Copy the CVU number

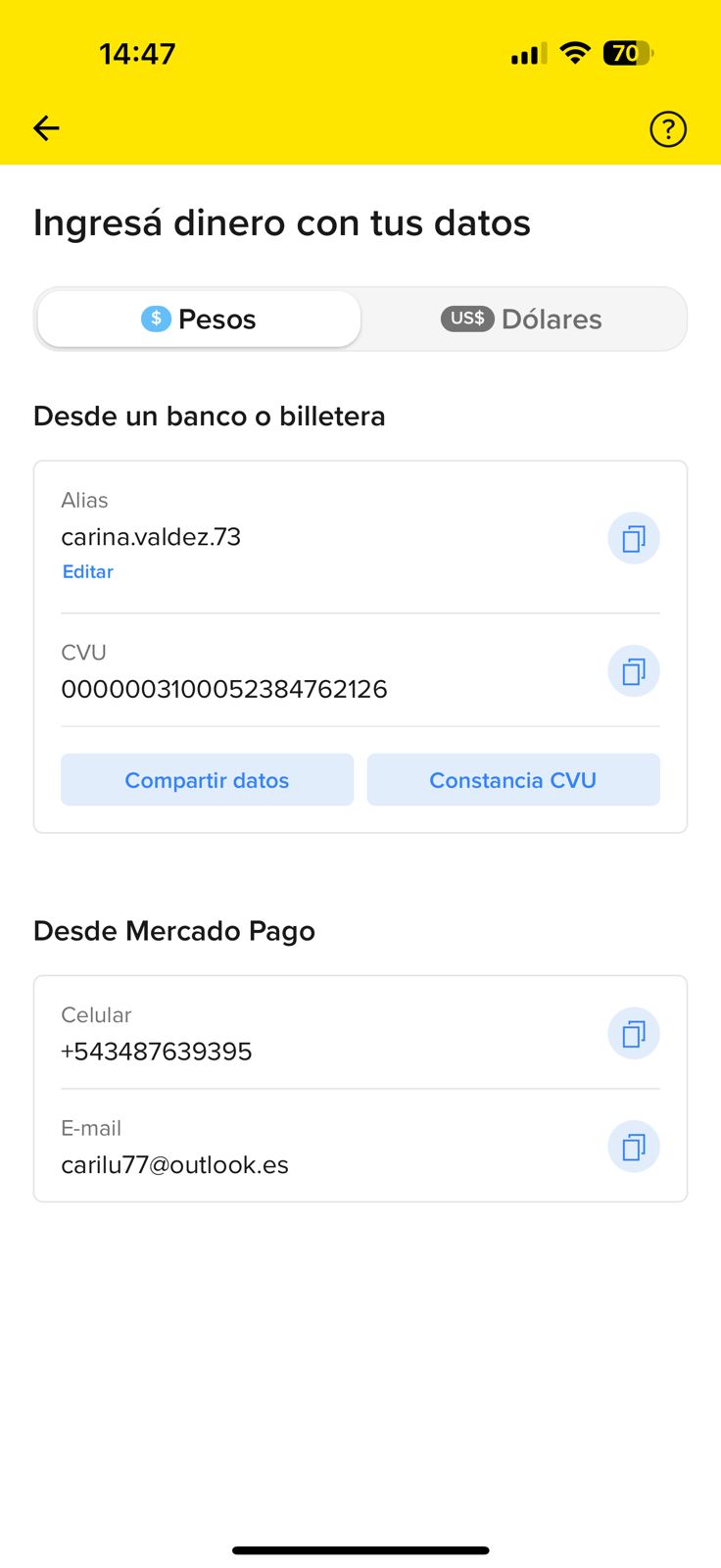(x=634, y=671)
